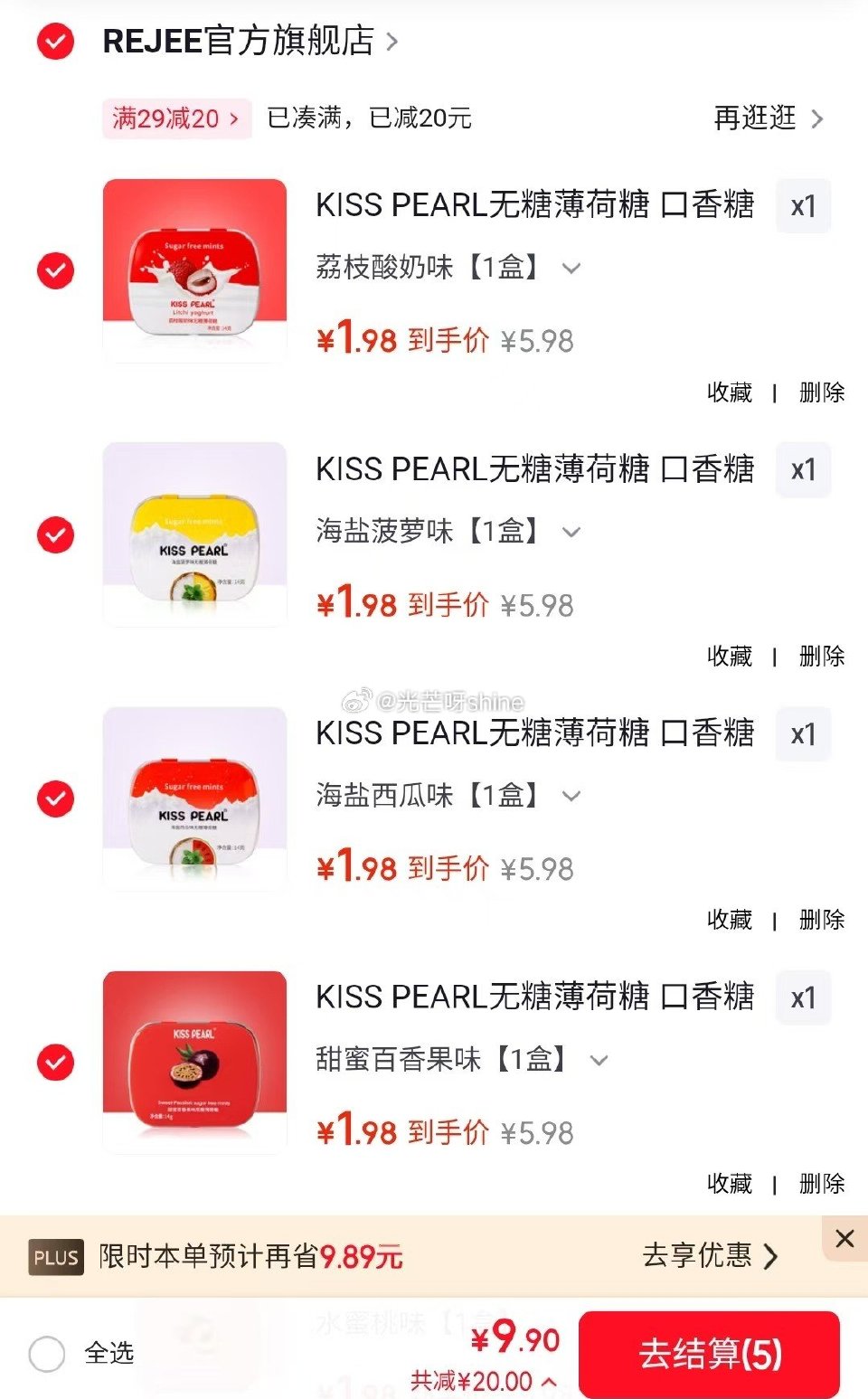Click the 满29减20 coupon tag

[x=176, y=118]
